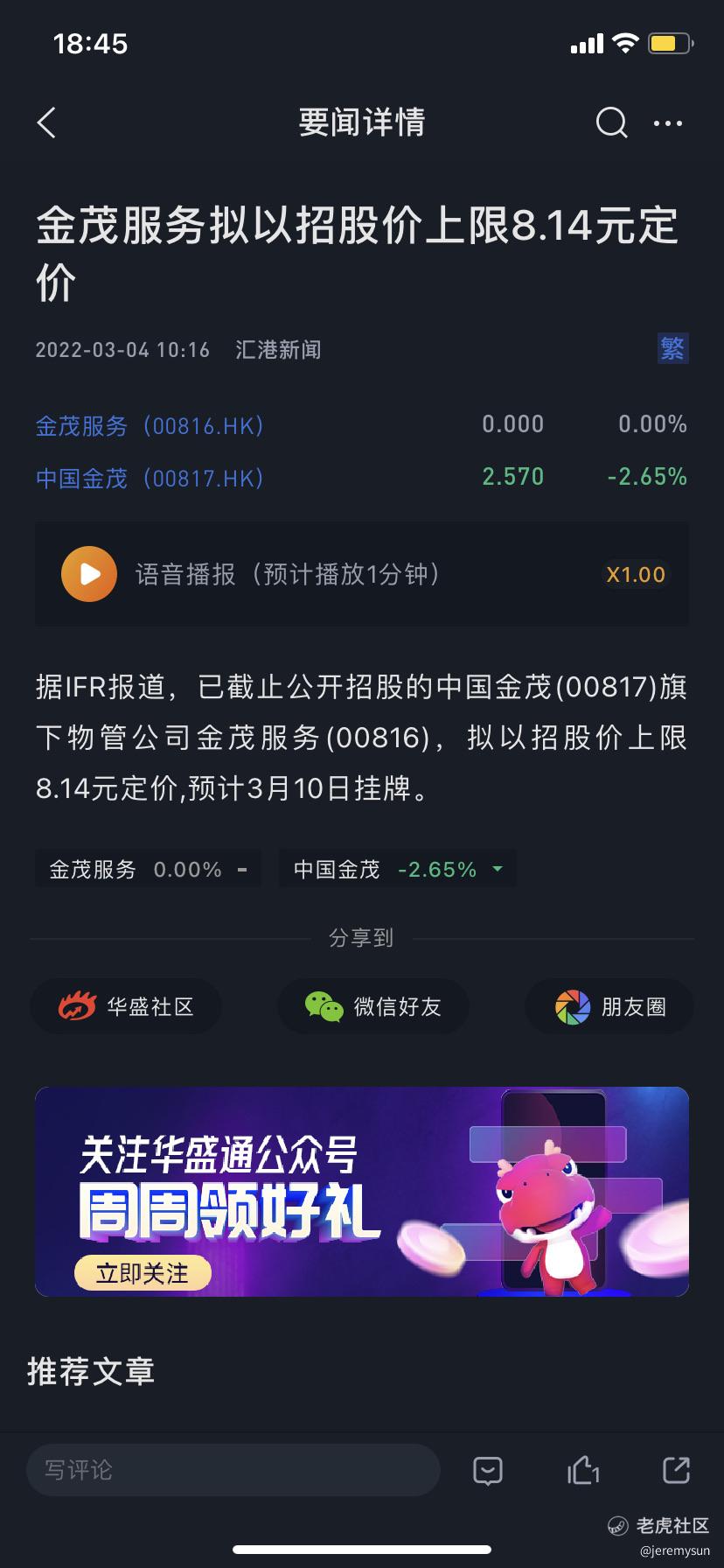
Task: Open the 金茂服务 (00816.HK) stock link
Action: coord(150,426)
